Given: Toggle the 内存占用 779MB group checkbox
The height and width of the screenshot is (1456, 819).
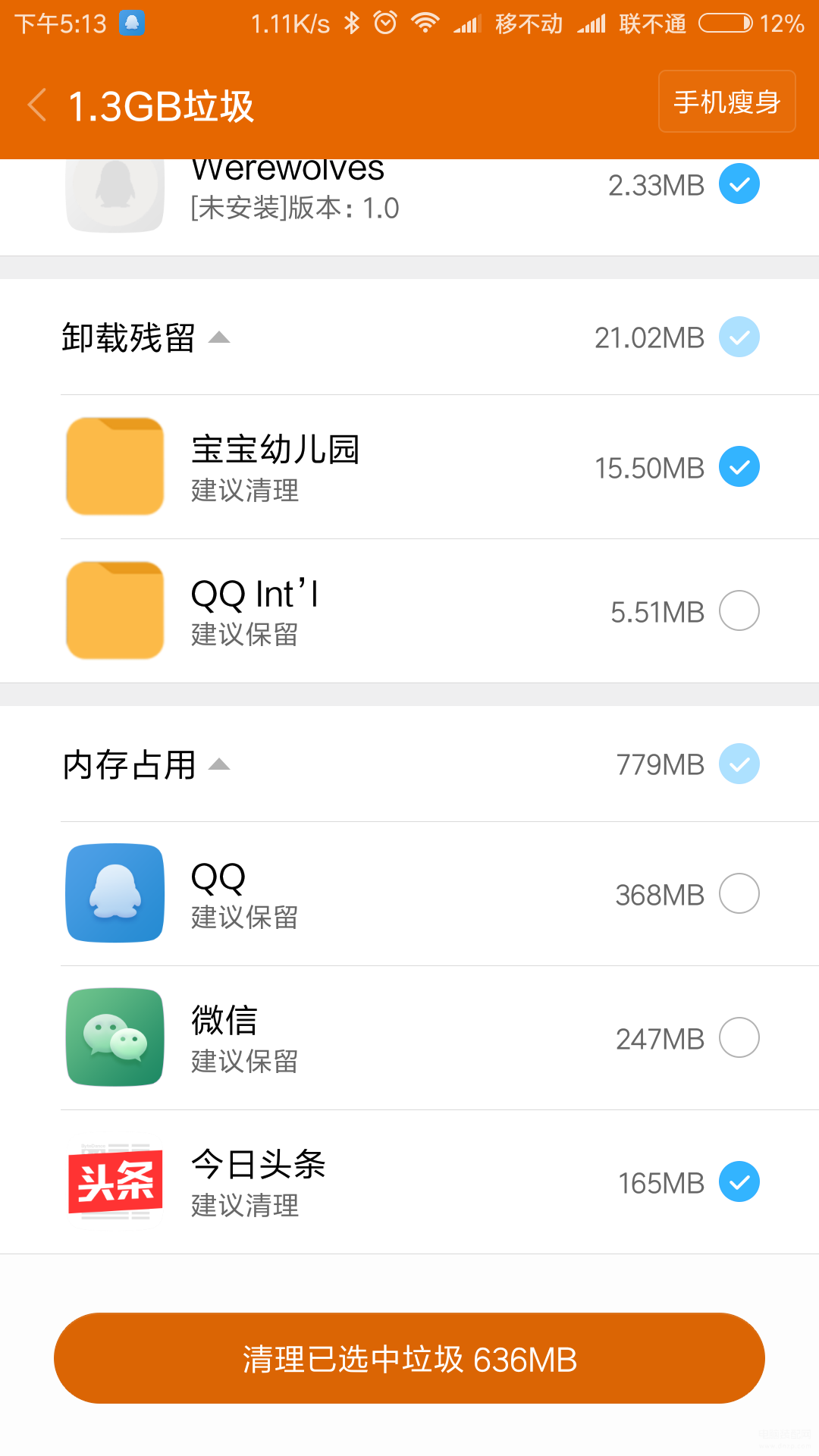Looking at the screenshot, I should click(x=739, y=764).
